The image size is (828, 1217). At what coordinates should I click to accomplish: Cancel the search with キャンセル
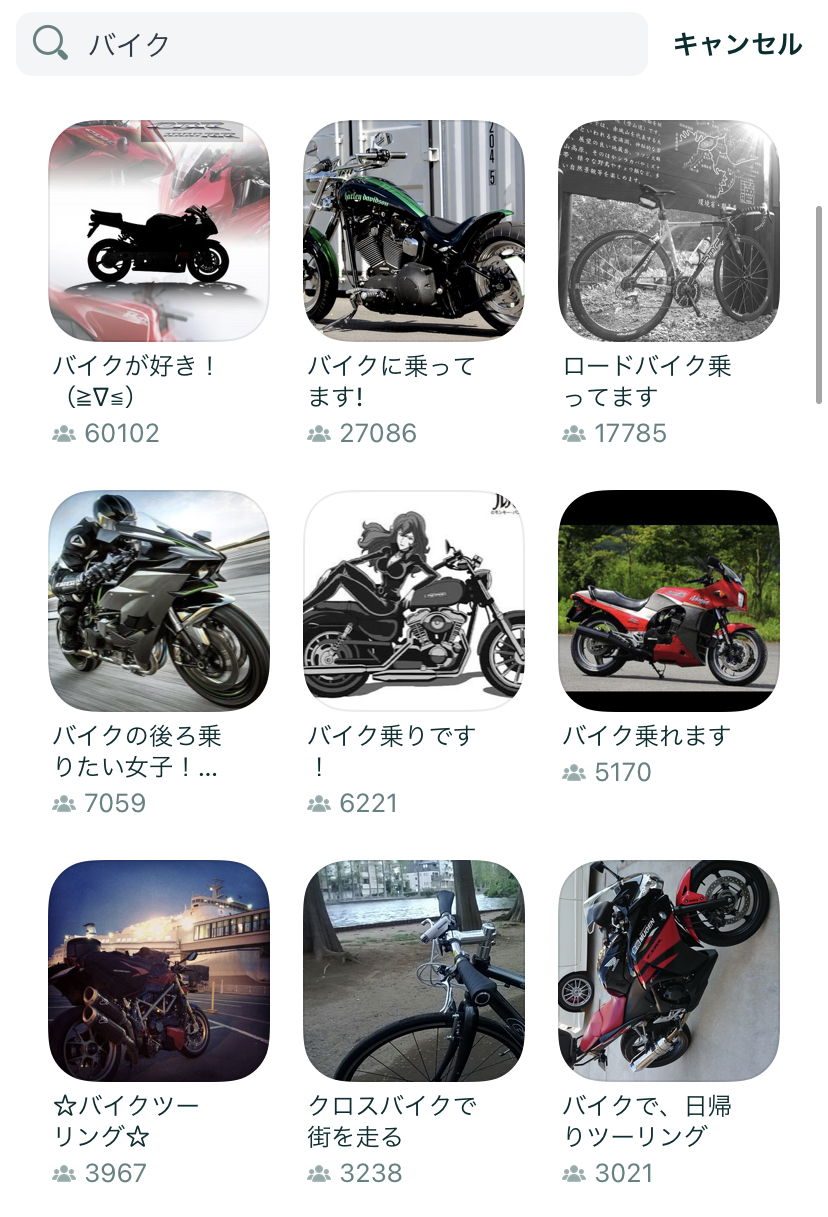coord(737,44)
